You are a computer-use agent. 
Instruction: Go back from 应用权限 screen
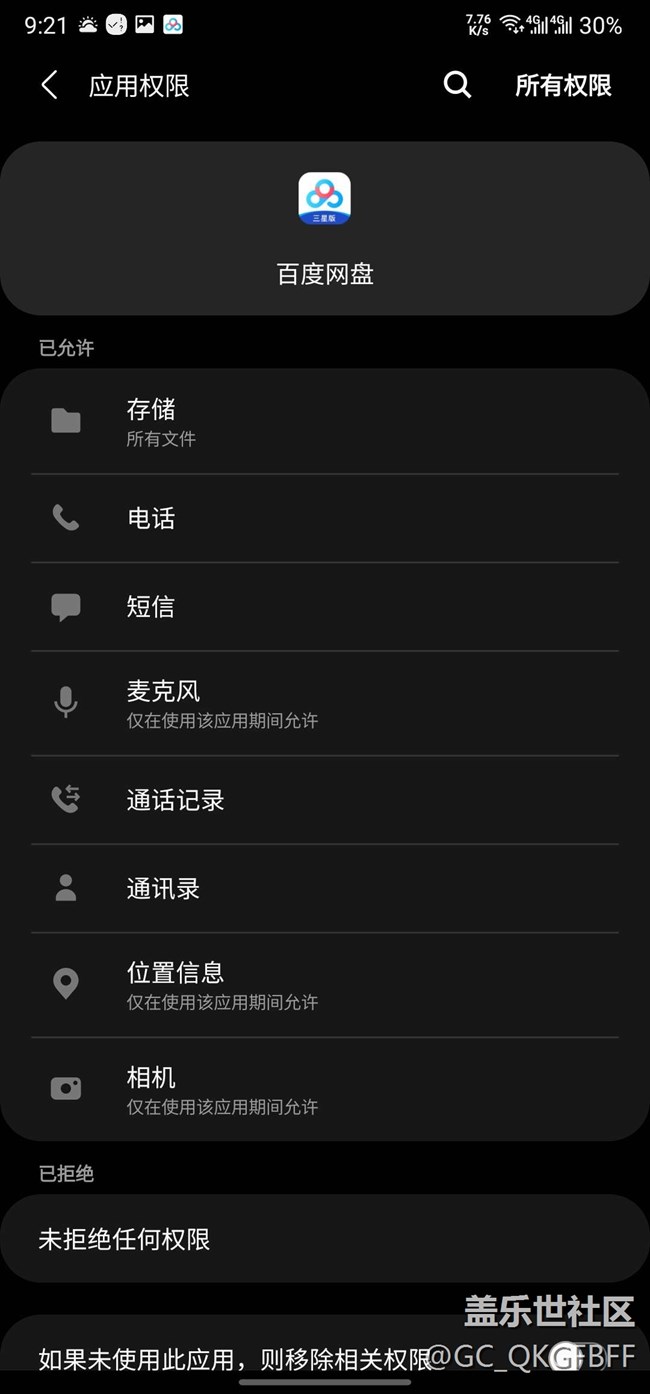pyautogui.click(x=49, y=86)
